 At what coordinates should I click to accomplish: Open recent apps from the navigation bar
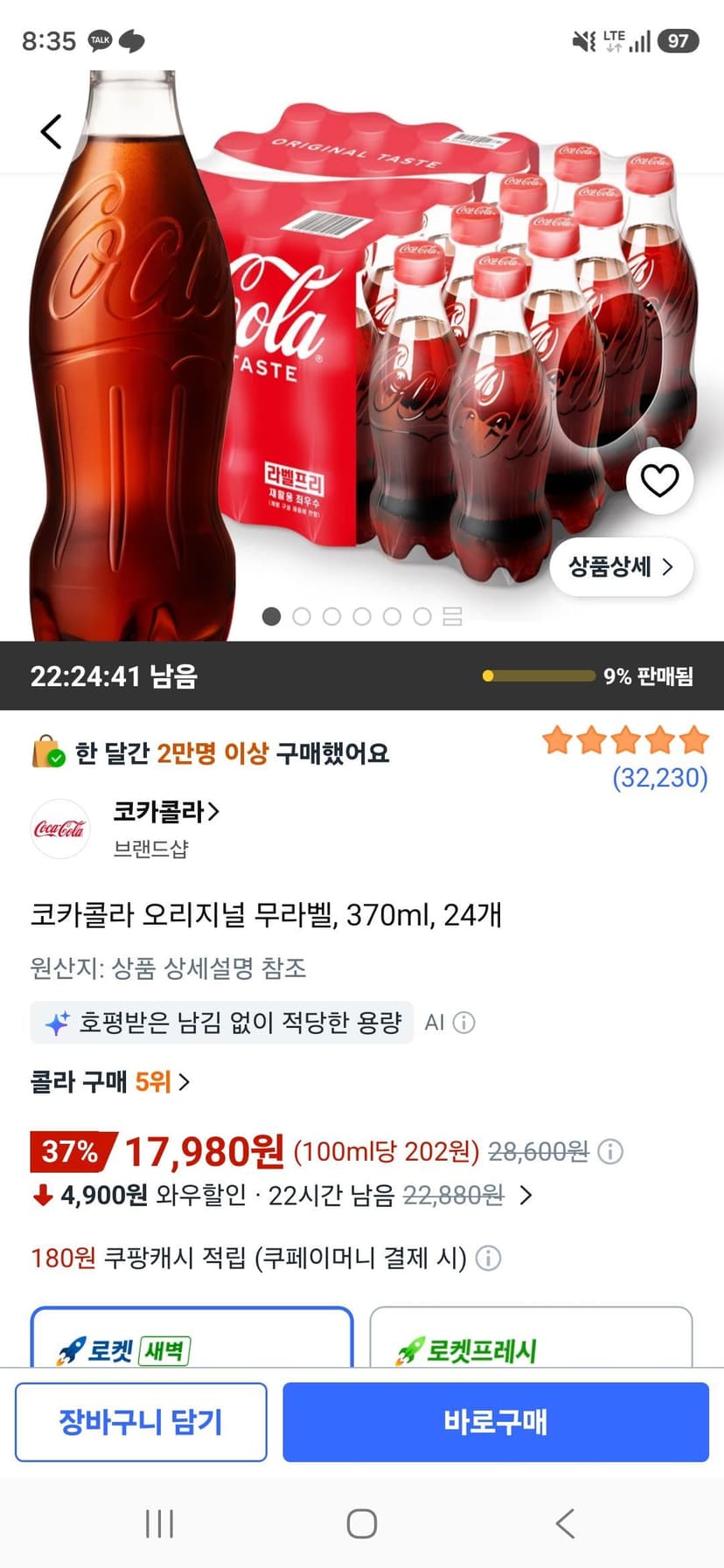[x=159, y=1523]
